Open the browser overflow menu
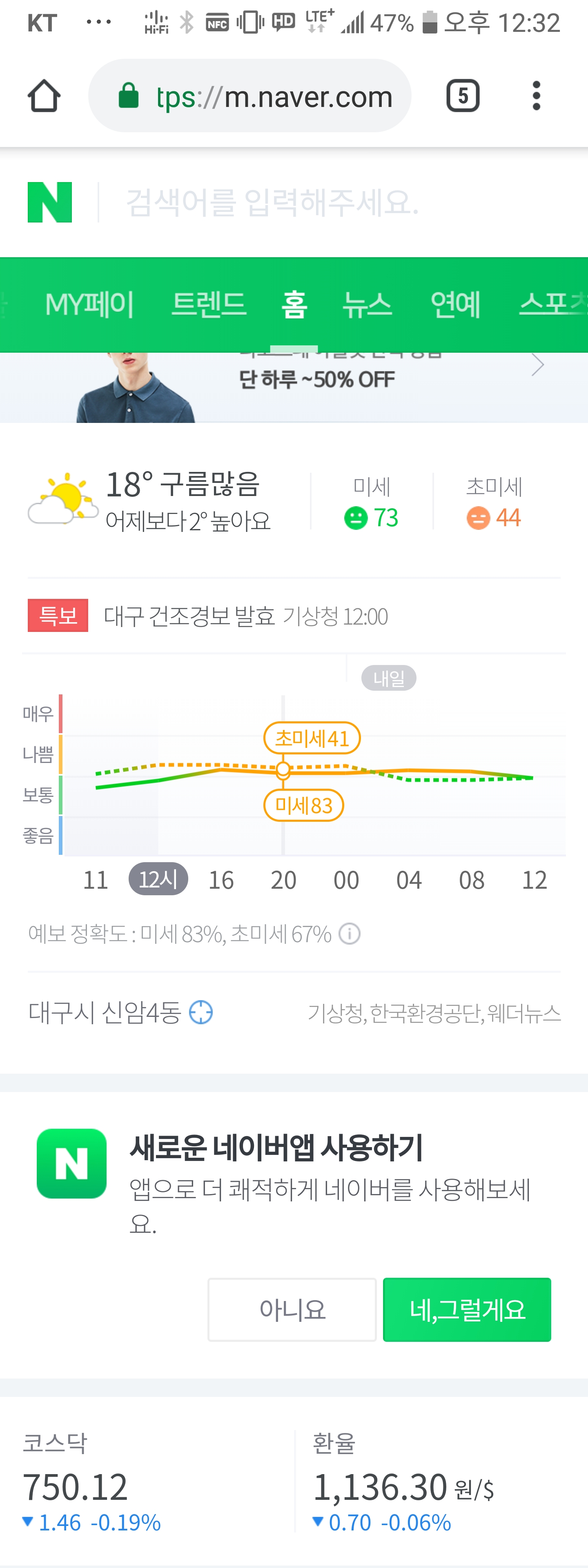 point(536,96)
